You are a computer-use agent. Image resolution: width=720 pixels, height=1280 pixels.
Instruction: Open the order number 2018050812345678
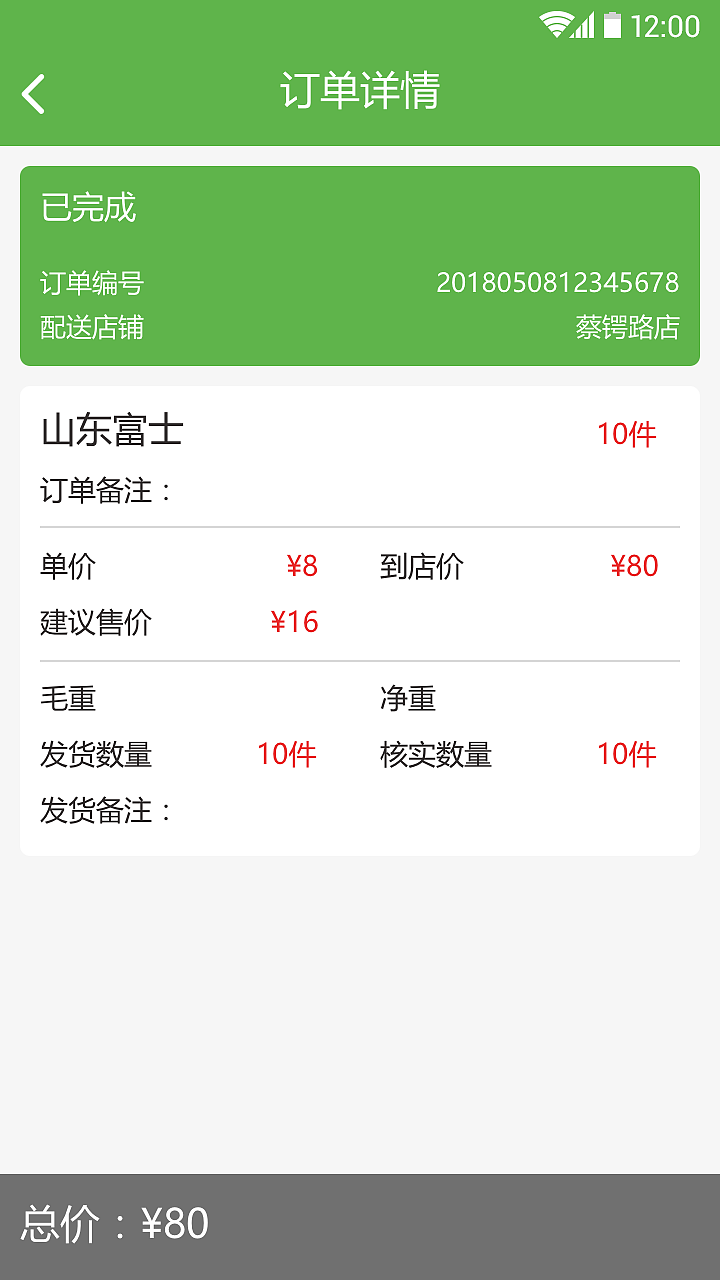pyautogui.click(x=557, y=283)
